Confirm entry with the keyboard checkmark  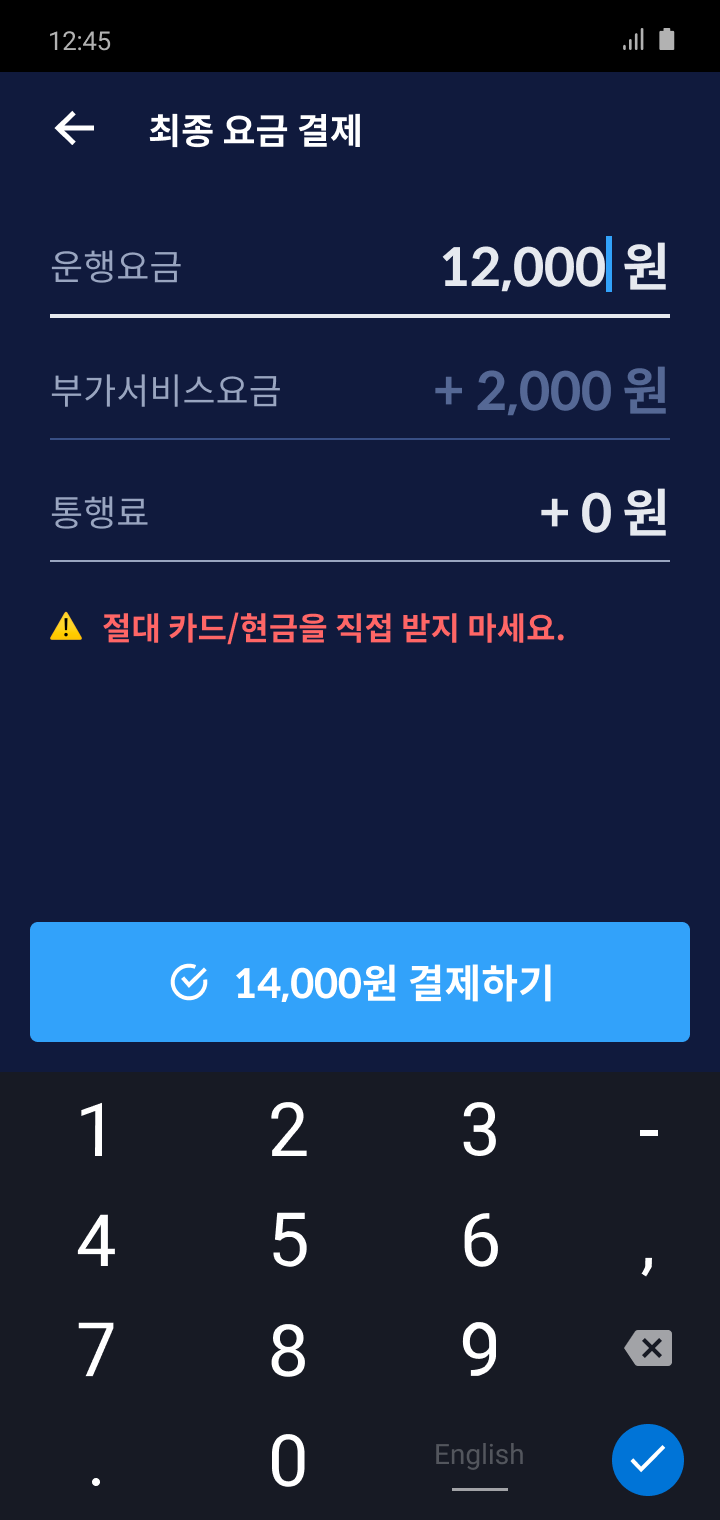click(648, 1460)
